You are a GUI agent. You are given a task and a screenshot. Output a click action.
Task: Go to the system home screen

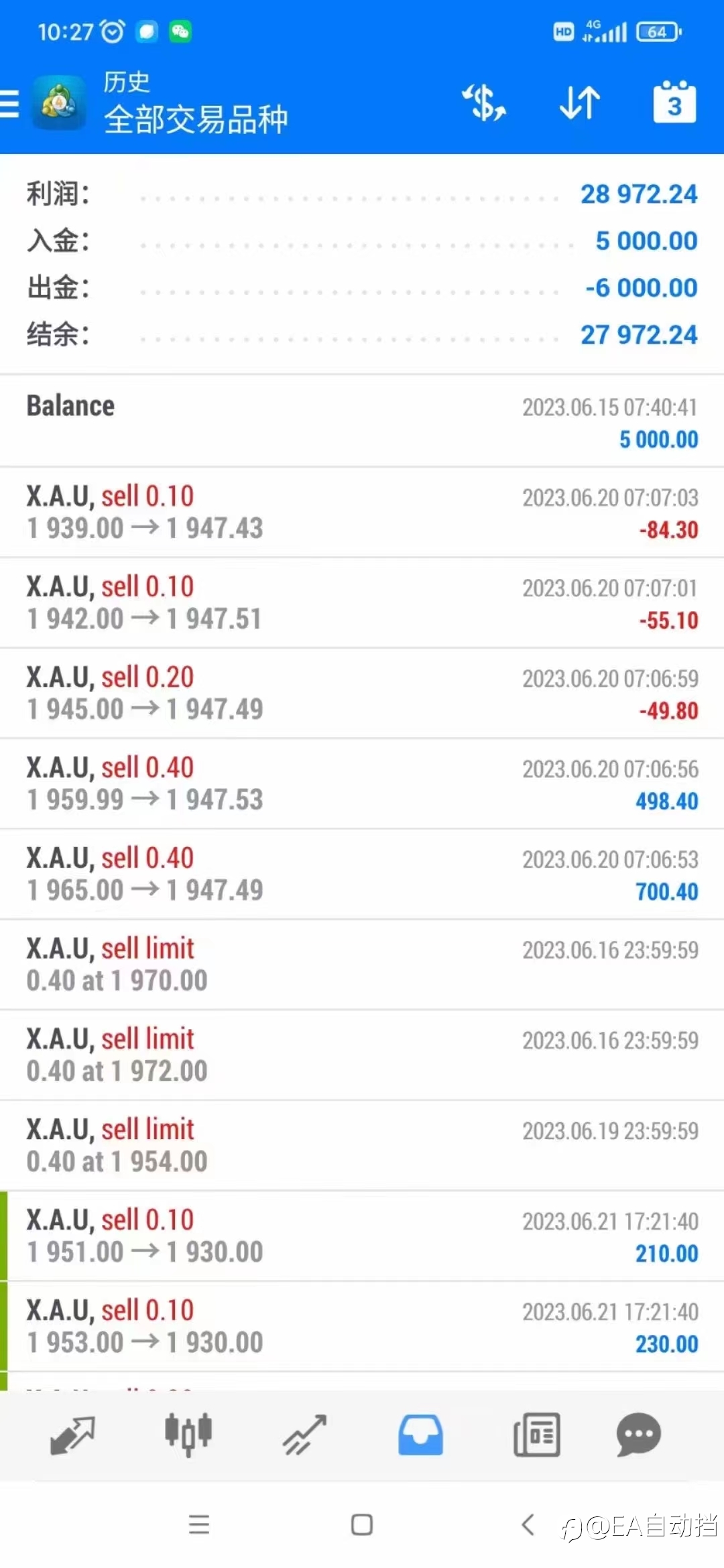[362, 1524]
